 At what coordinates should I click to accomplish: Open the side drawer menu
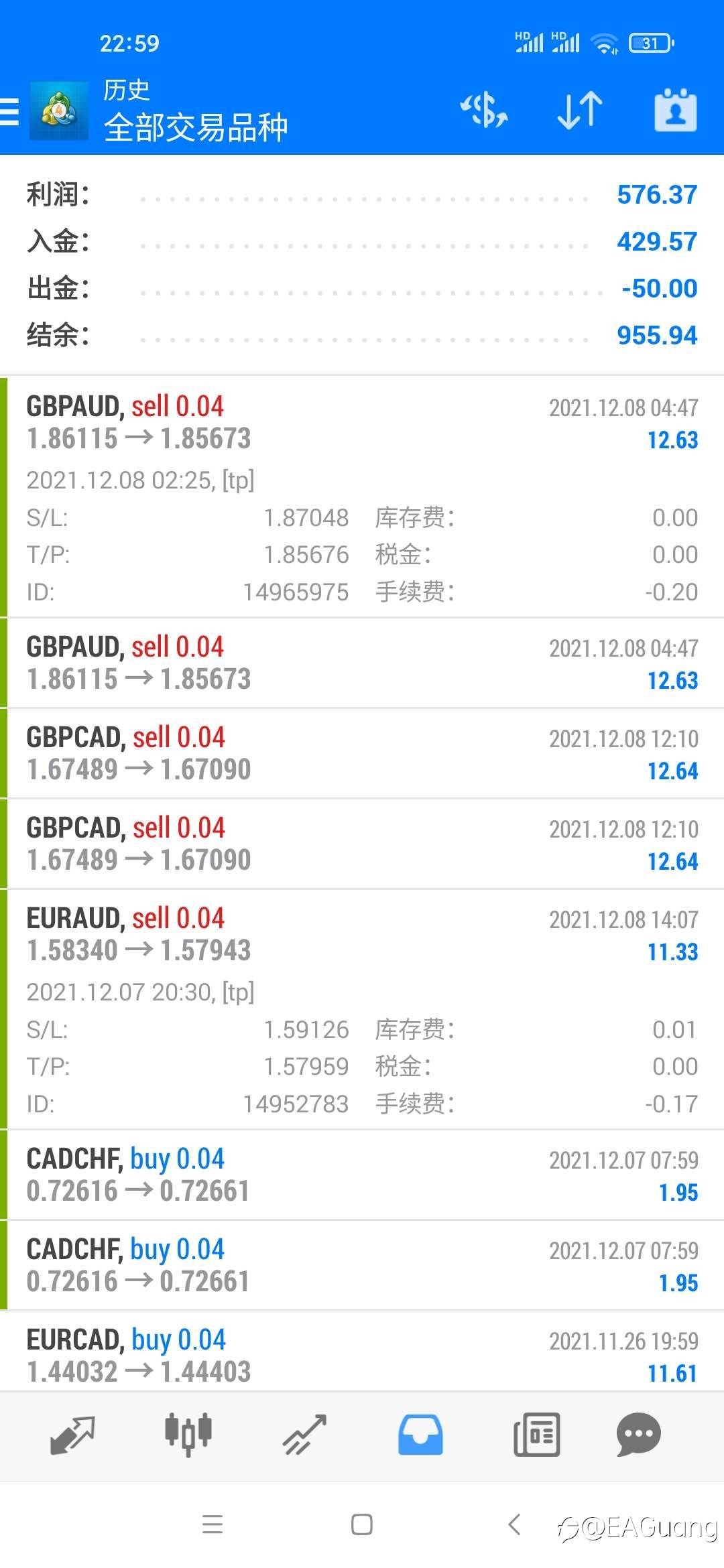coord(9,111)
